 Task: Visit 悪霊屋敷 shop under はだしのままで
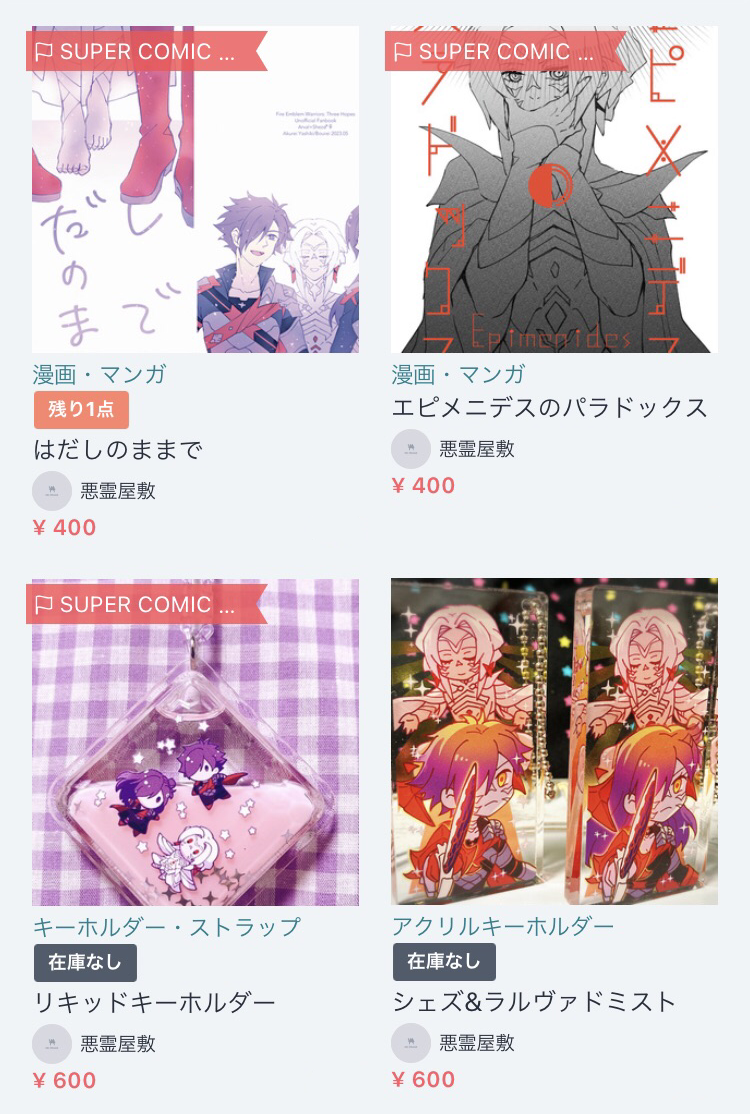[x=118, y=491]
